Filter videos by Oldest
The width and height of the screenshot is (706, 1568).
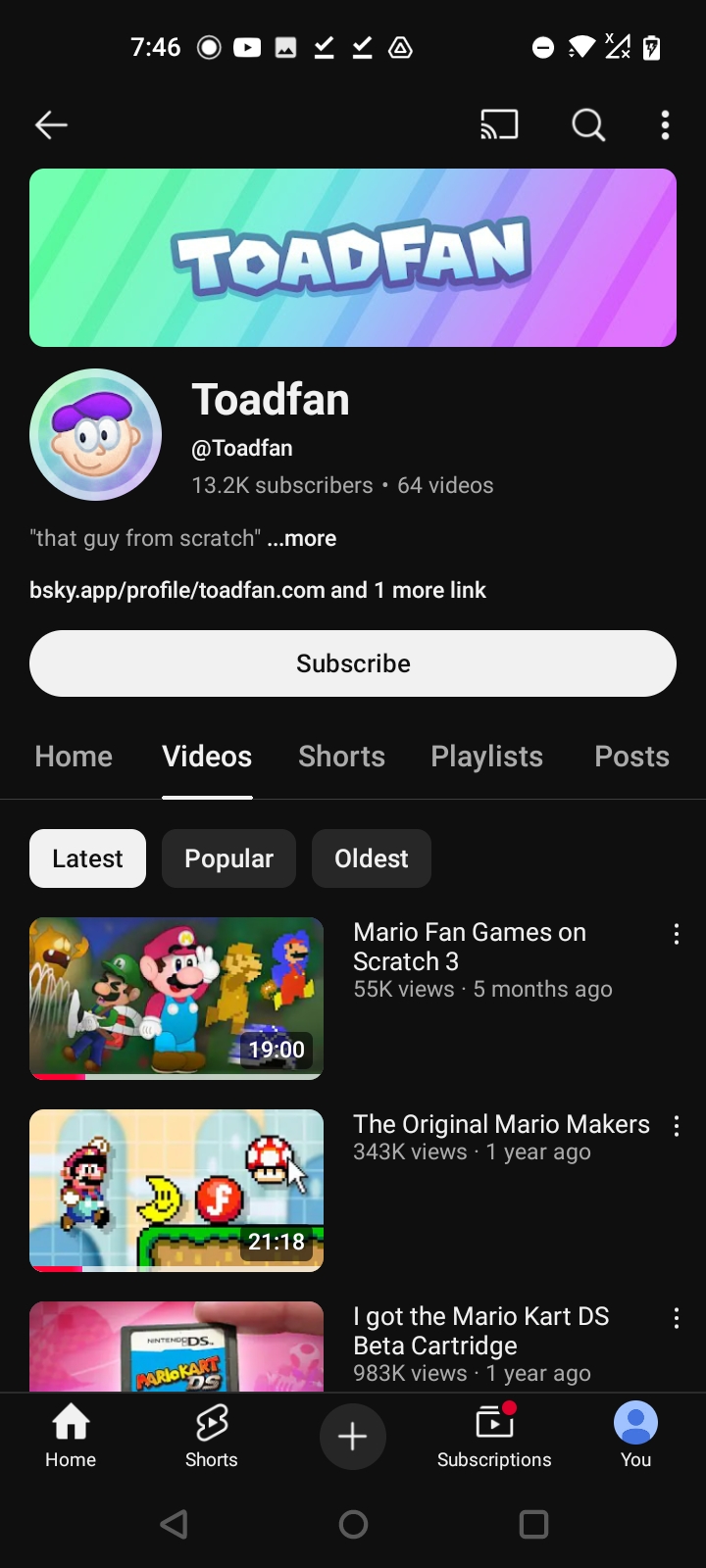pos(371,858)
